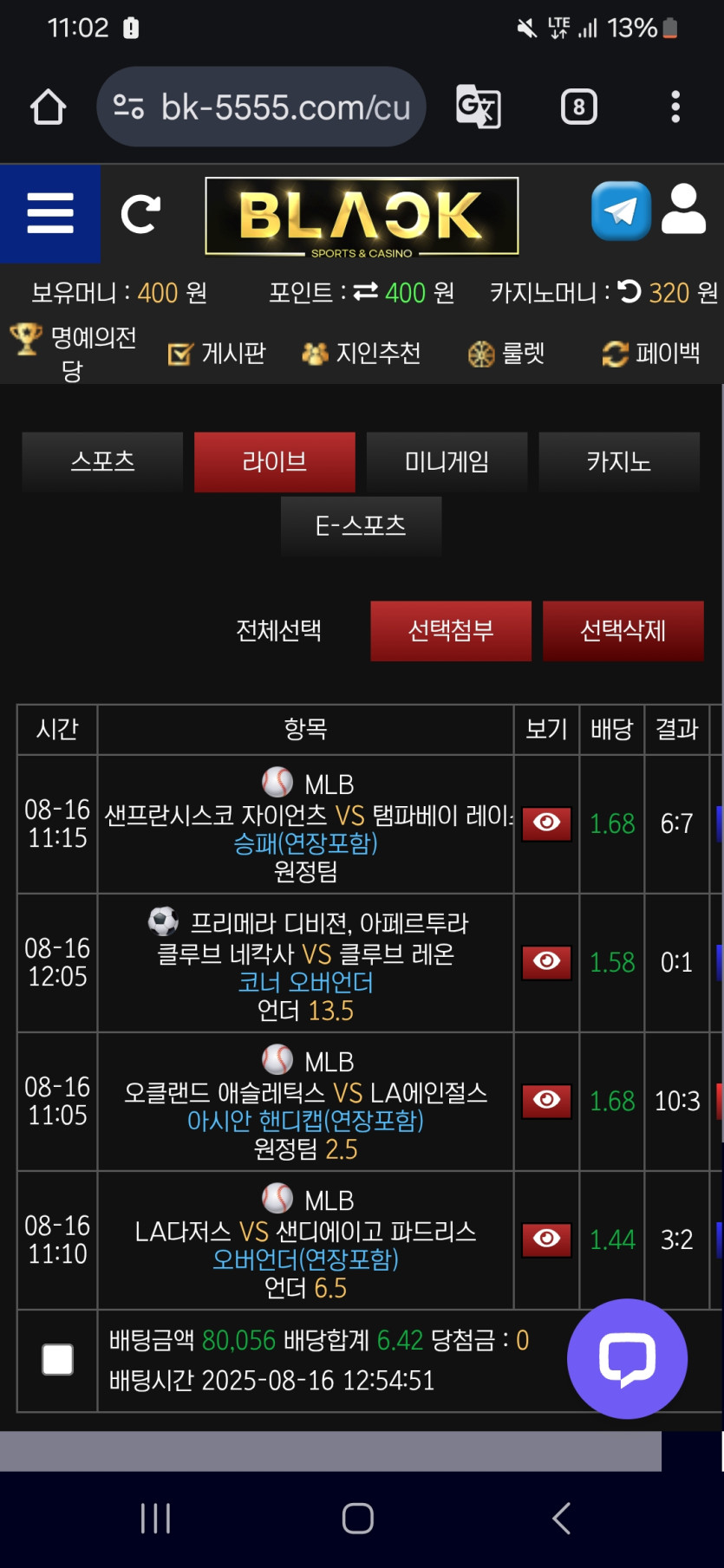724x1568 pixels.
Task: Open 지인추천 referral link
Action: point(362,354)
